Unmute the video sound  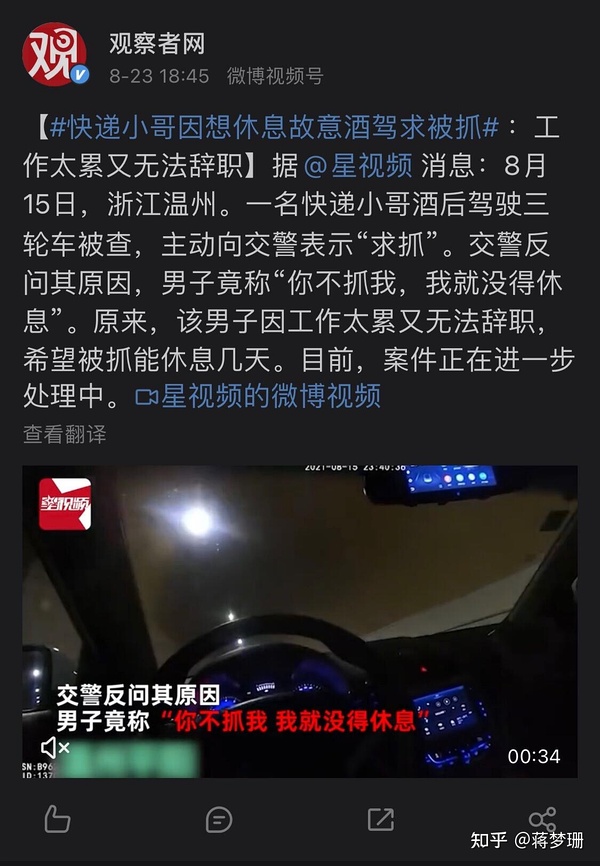click(x=54, y=747)
